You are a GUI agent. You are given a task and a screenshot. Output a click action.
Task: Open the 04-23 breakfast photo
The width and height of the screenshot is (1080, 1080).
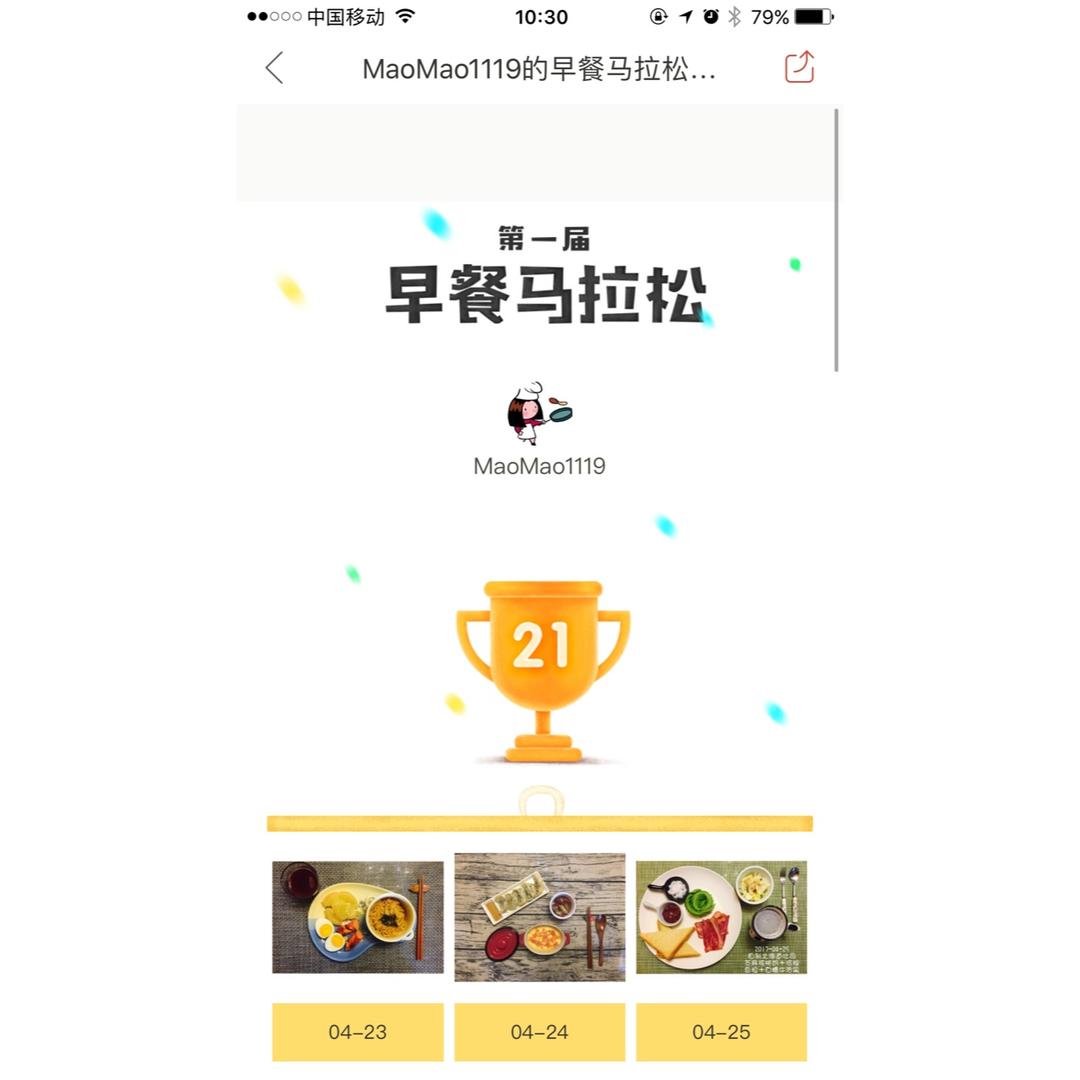point(357,917)
